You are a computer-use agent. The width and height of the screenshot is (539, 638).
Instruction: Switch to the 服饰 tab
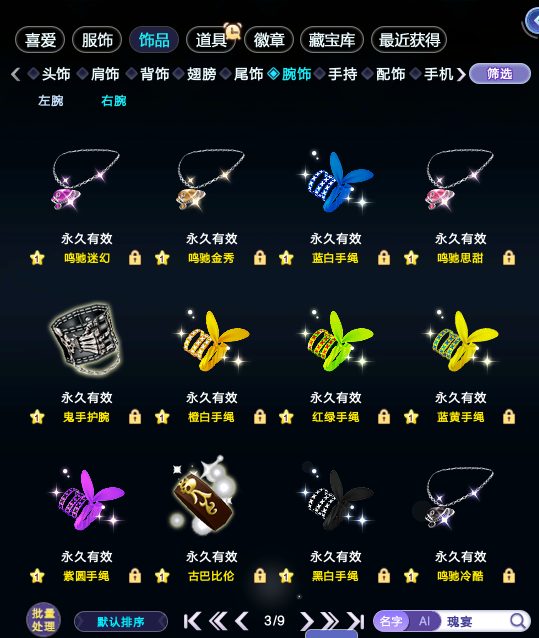coord(97,40)
